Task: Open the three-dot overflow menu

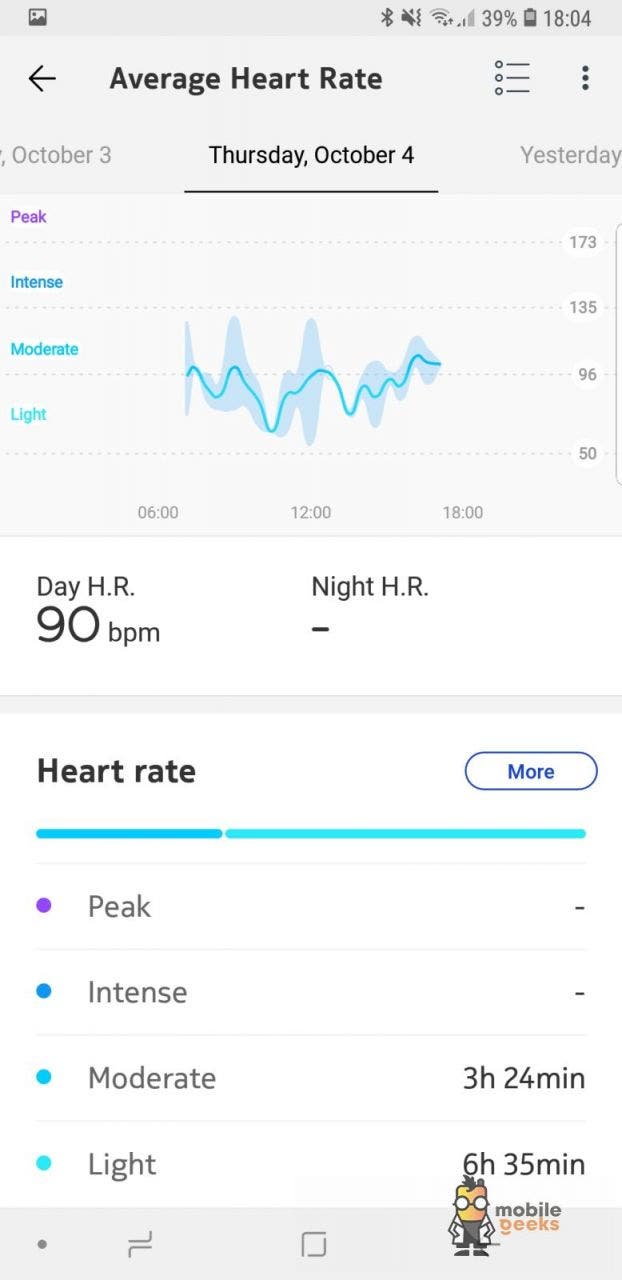Action: pos(585,78)
